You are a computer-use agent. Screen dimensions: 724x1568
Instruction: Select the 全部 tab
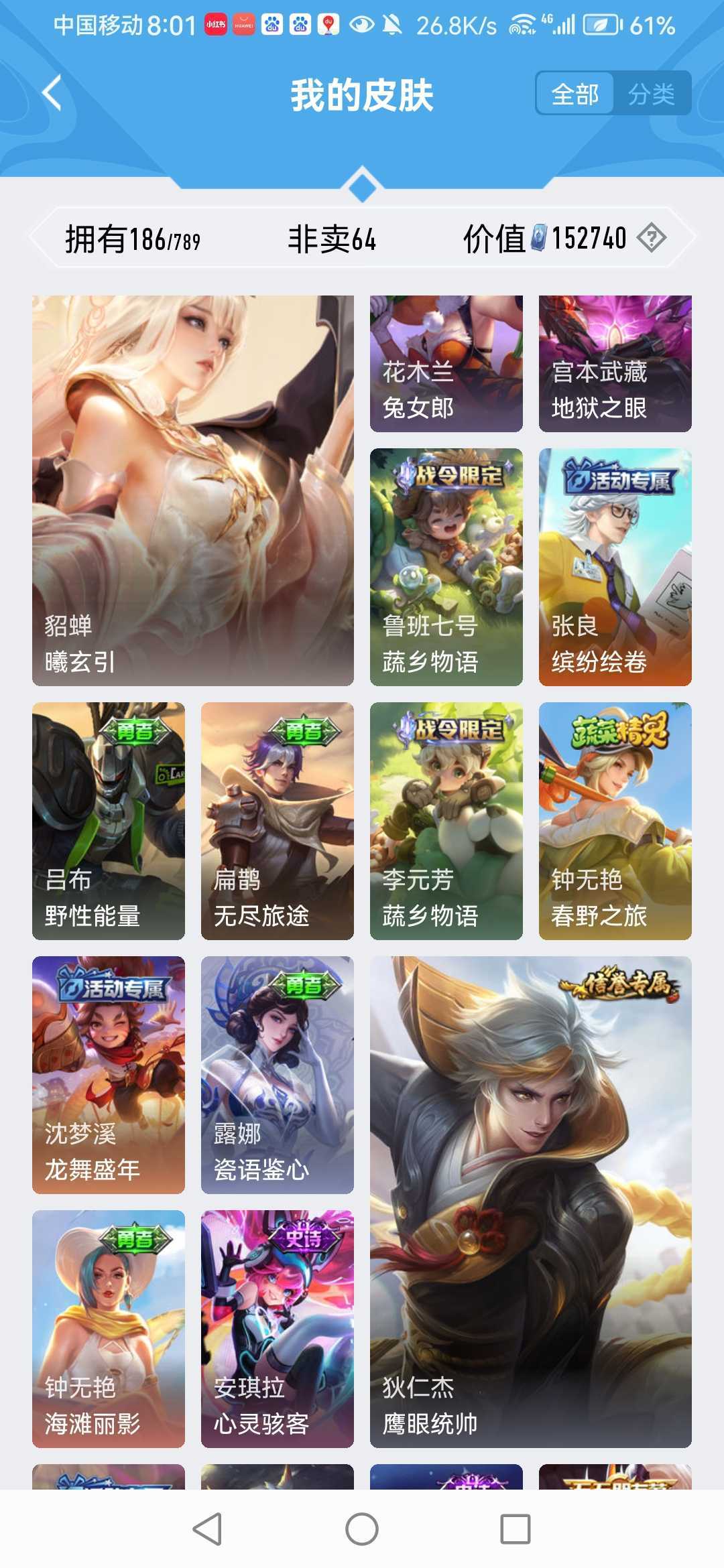click(x=575, y=94)
